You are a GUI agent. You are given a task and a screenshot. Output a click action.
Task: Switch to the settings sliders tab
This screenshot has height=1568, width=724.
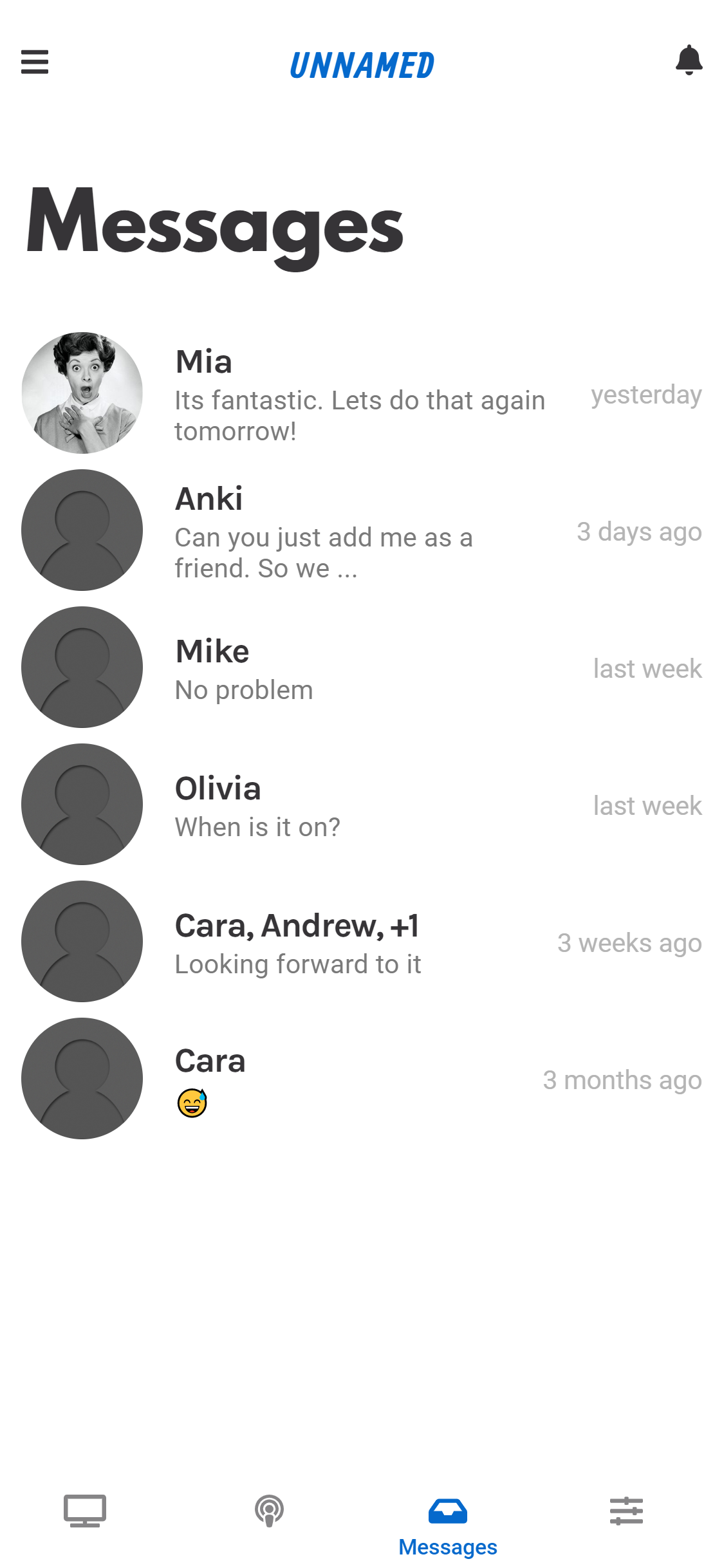pyautogui.click(x=626, y=1510)
